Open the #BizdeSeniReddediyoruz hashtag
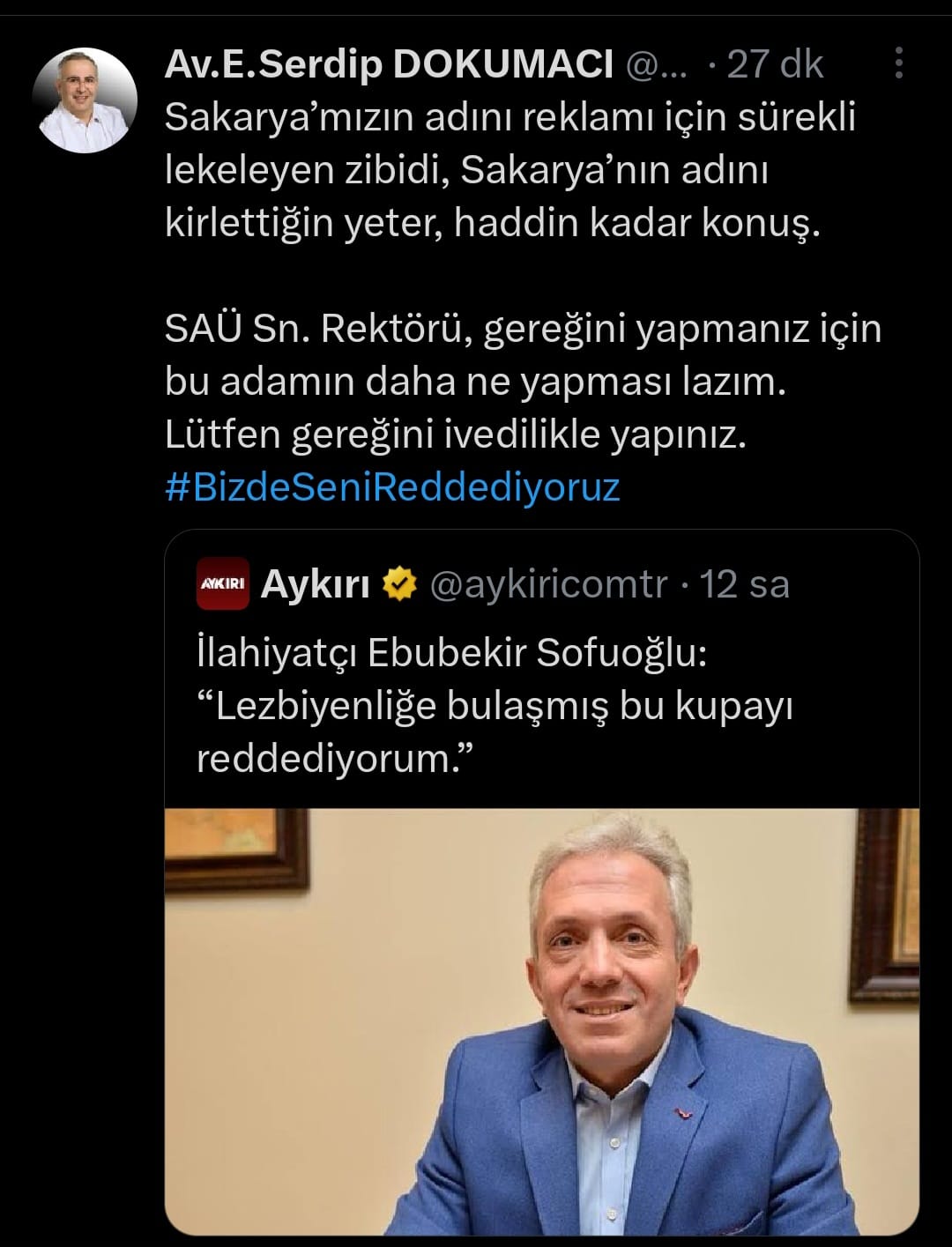The width and height of the screenshot is (952, 1247). 392,487
